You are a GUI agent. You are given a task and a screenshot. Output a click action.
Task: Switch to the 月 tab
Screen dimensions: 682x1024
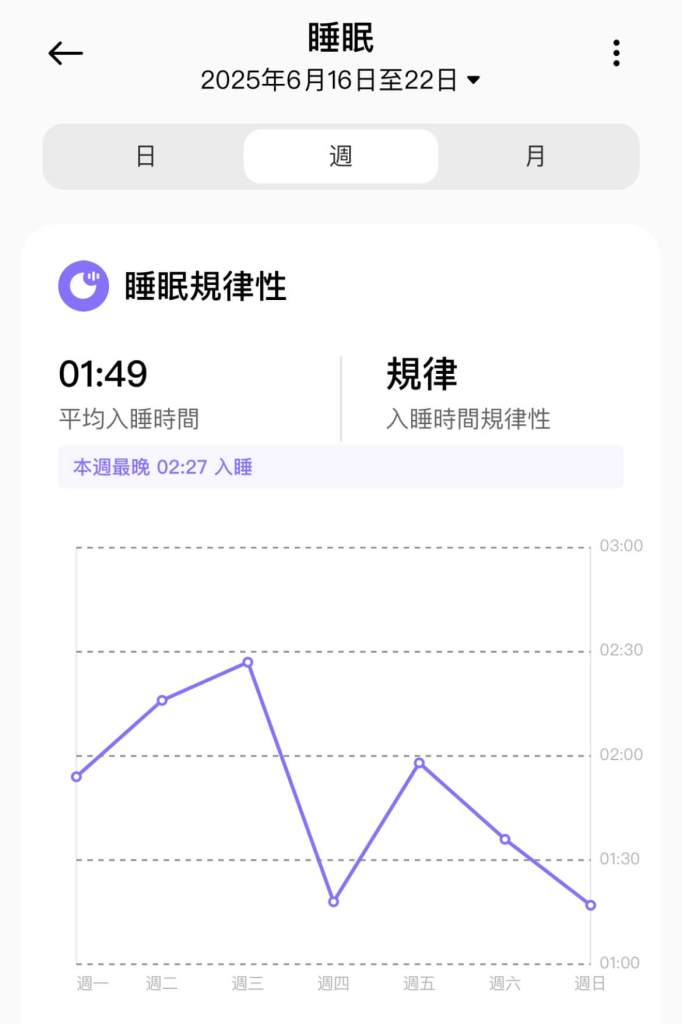[536, 157]
